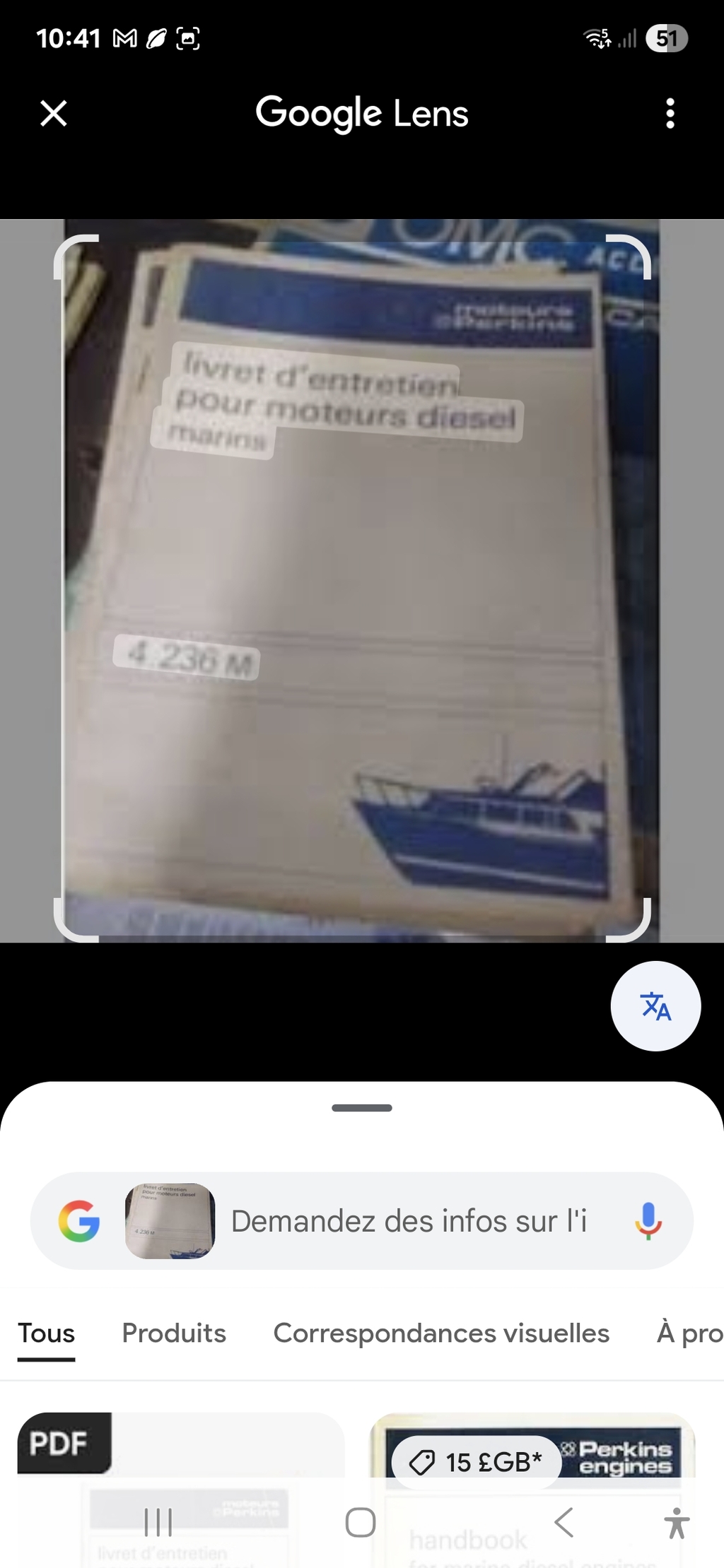Open the À pro tab

point(689,1333)
